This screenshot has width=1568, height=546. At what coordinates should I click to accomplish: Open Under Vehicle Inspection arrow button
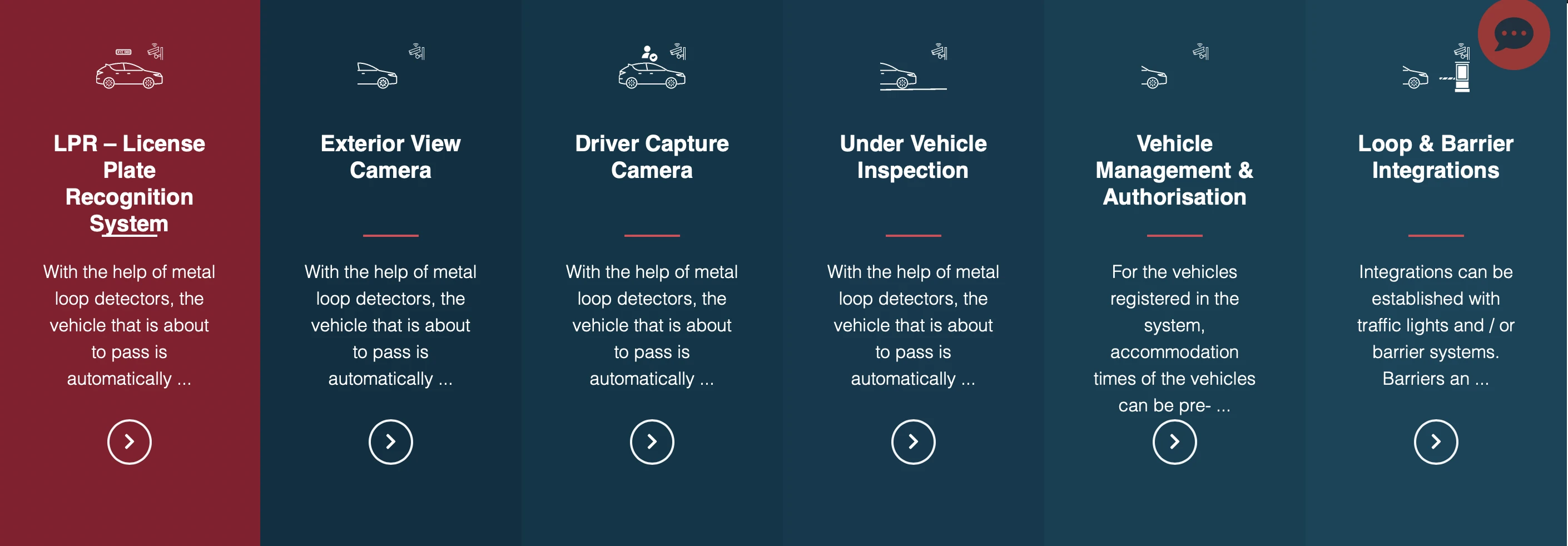coord(912,441)
